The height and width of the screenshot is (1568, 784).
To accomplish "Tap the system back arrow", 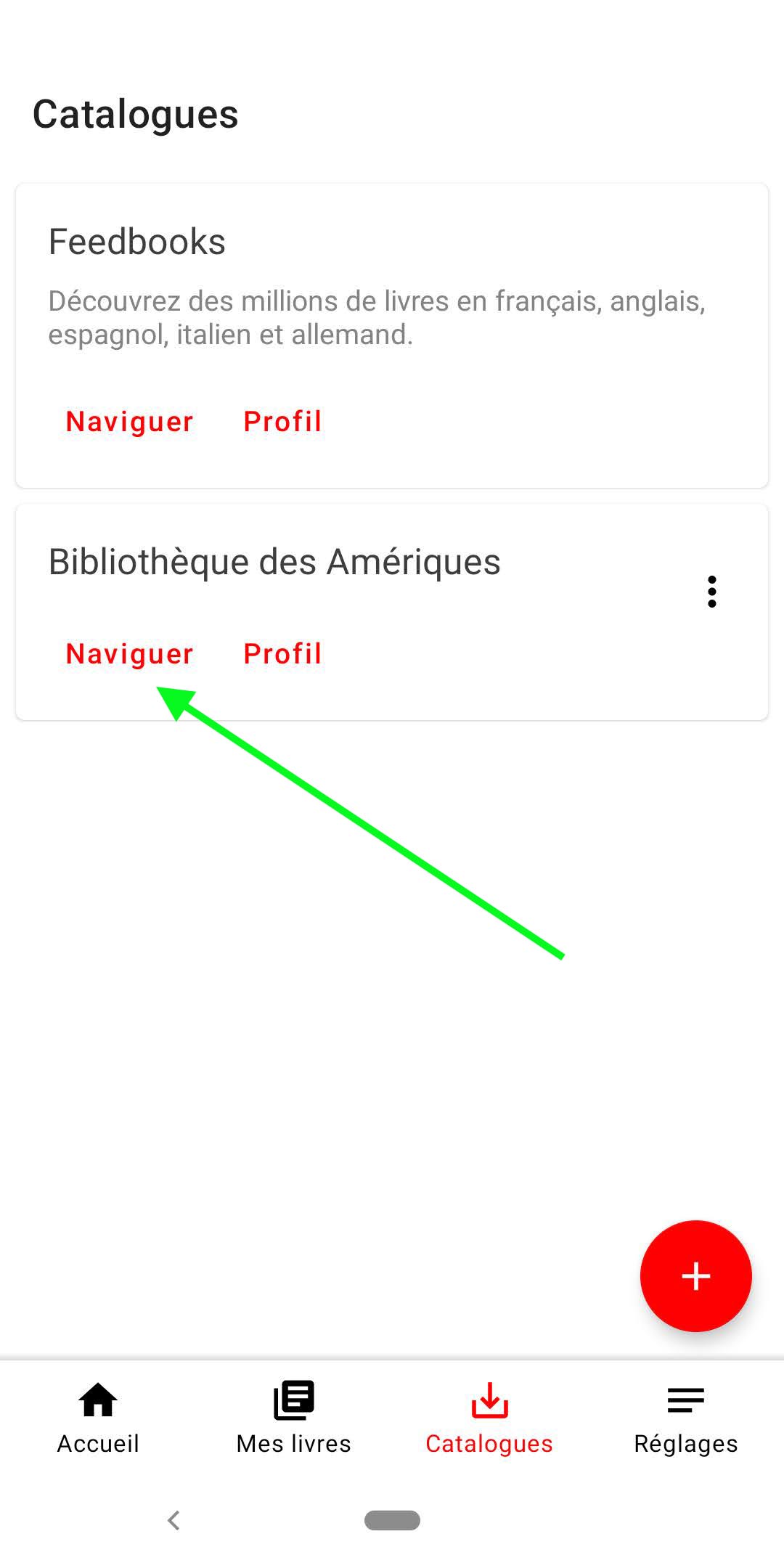I will pyautogui.click(x=173, y=1520).
